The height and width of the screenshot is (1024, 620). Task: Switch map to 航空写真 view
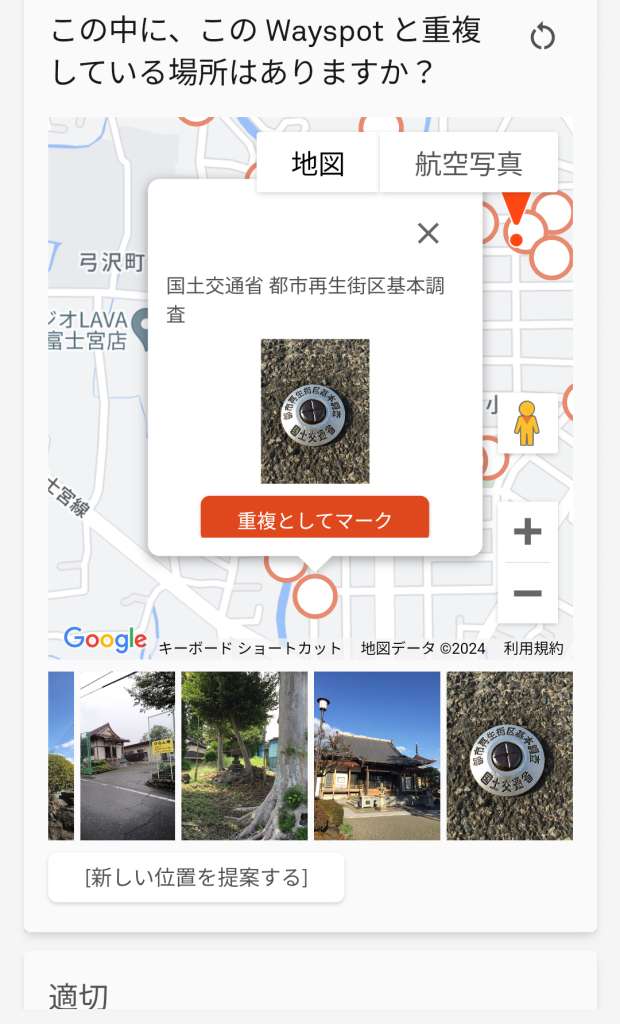click(468, 163)
